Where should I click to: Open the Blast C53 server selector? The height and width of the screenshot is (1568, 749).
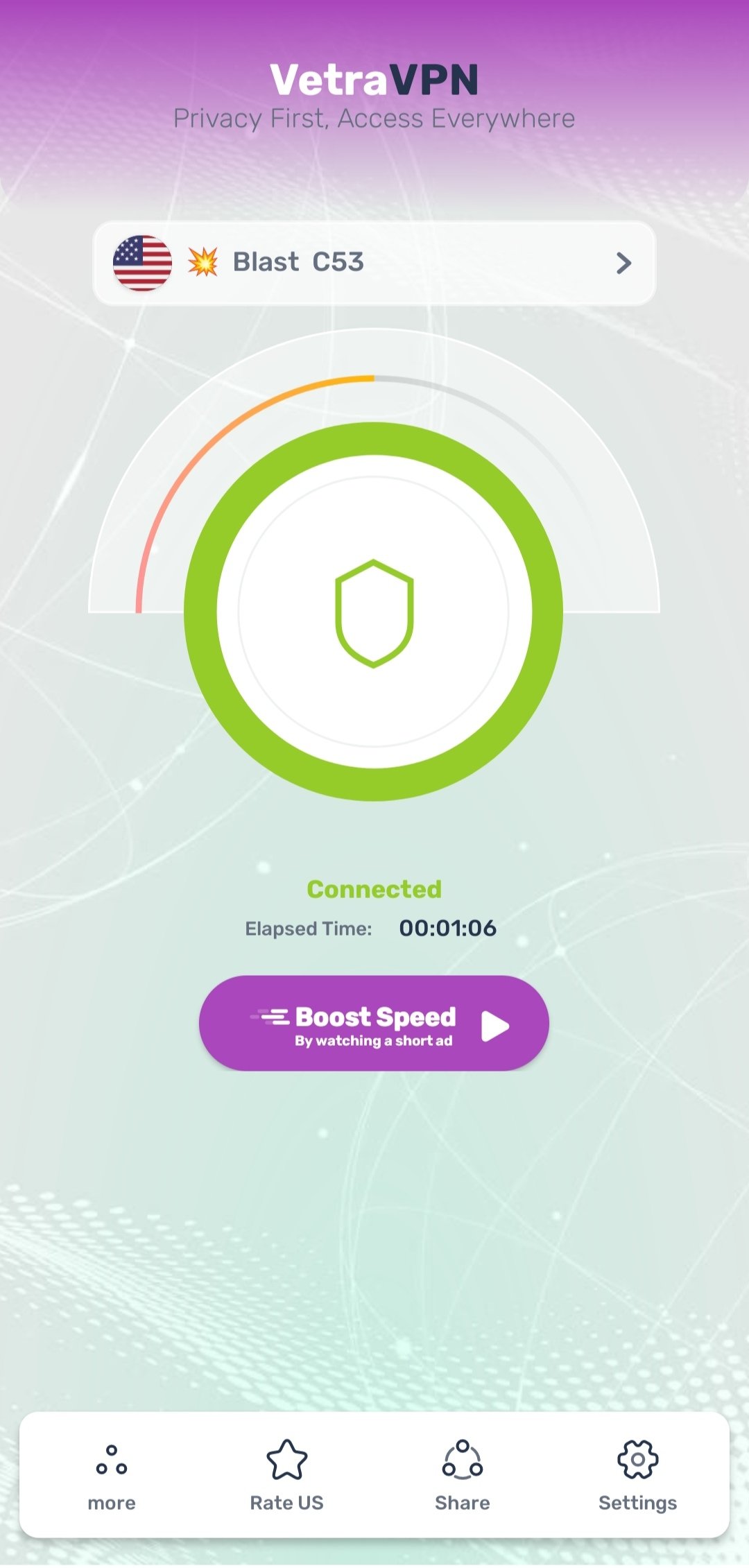[374, 263]
